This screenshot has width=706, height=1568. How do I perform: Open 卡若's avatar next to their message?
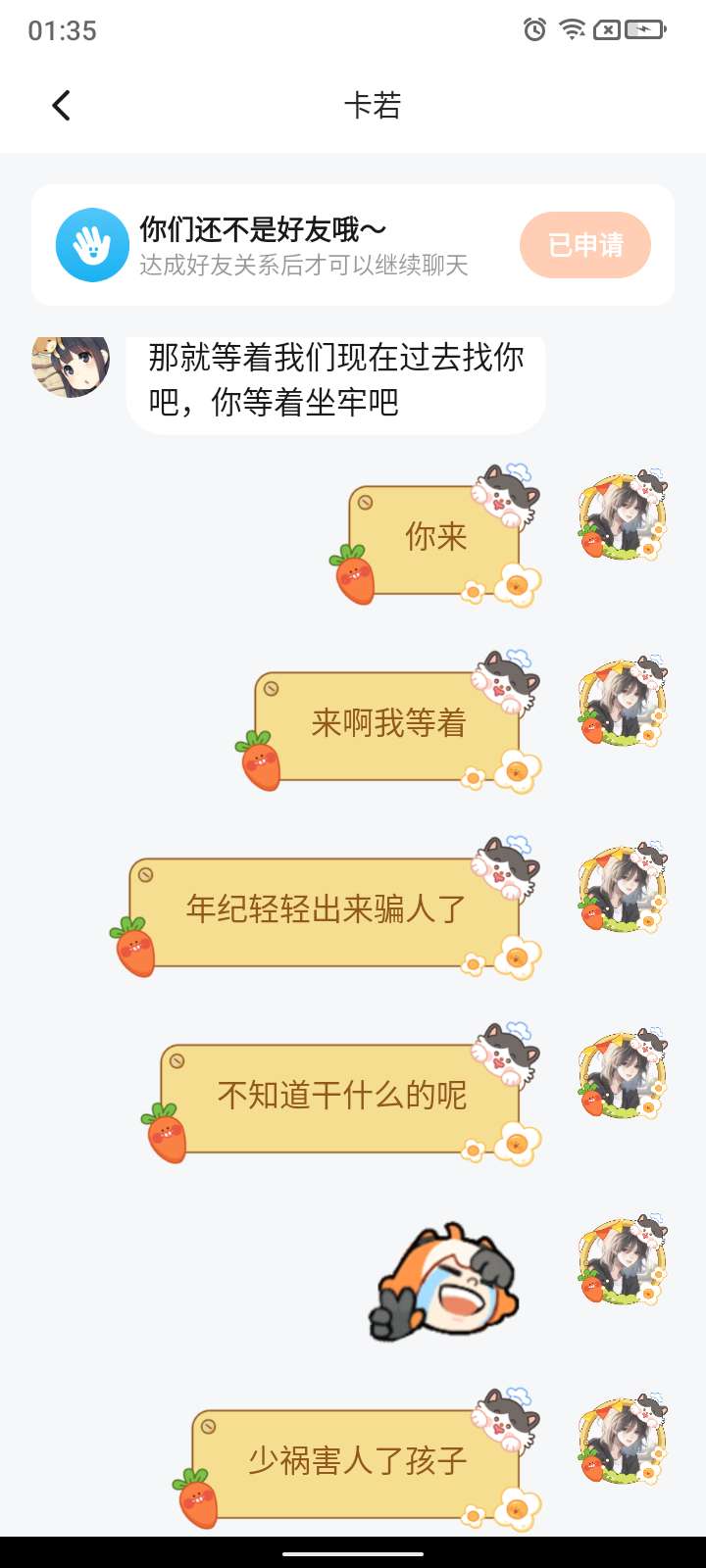tap(71, 366)
